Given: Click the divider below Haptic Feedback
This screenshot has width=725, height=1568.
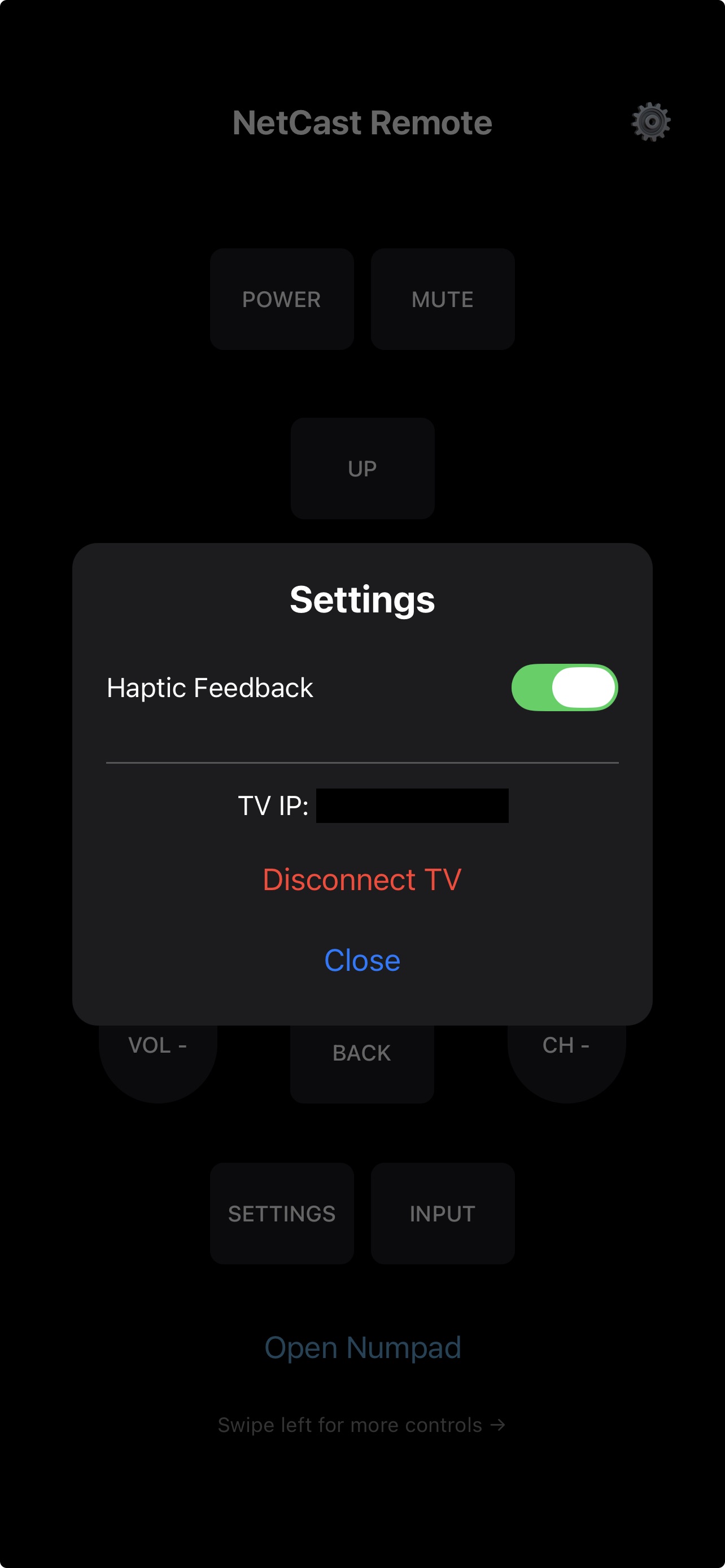Looking at the screenshot, I should 361,761.
